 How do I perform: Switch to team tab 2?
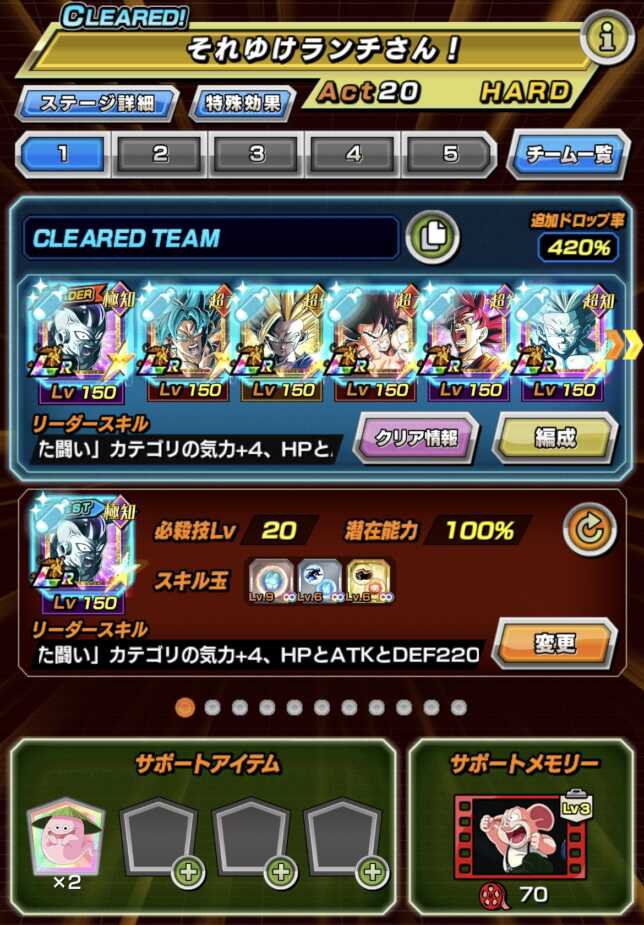click(160, 155)
